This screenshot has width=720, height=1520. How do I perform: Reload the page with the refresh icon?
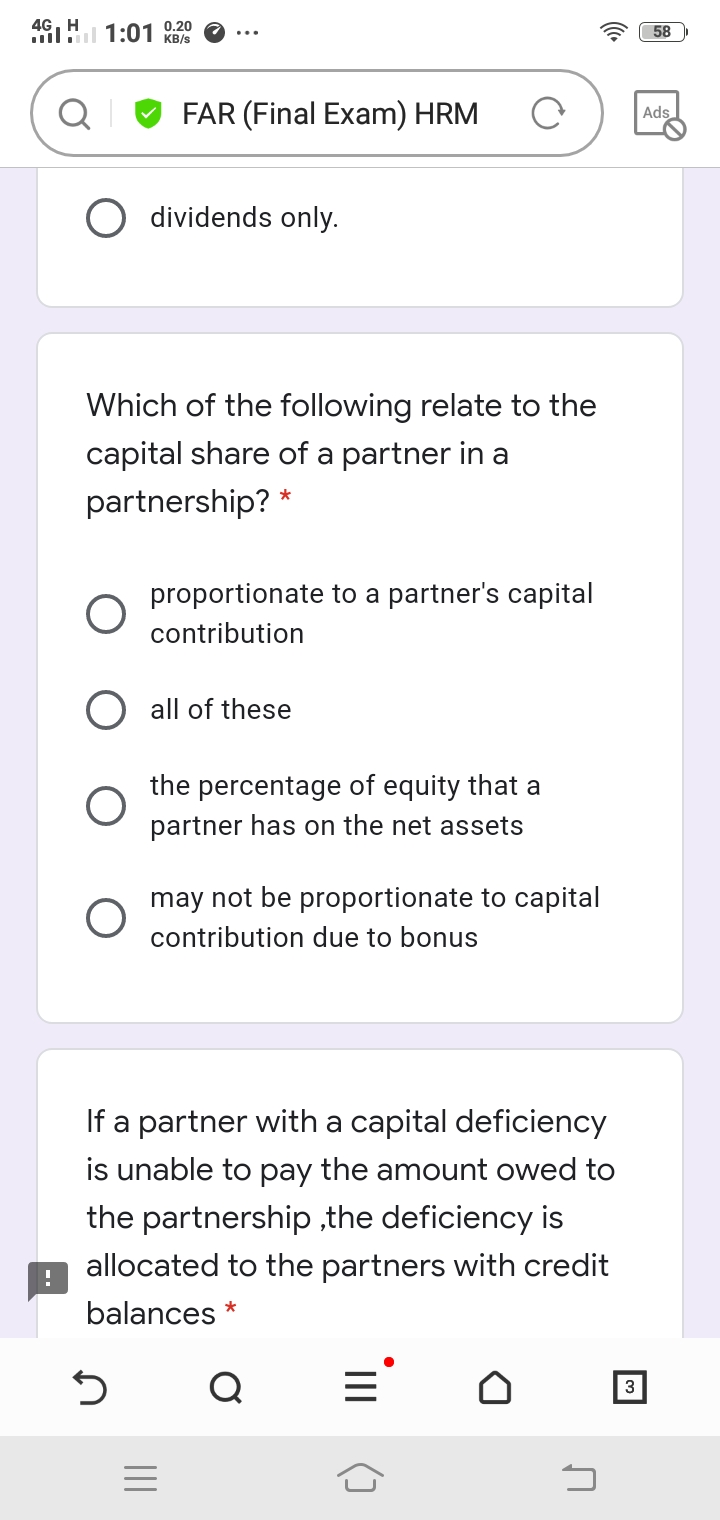[548, 115]
